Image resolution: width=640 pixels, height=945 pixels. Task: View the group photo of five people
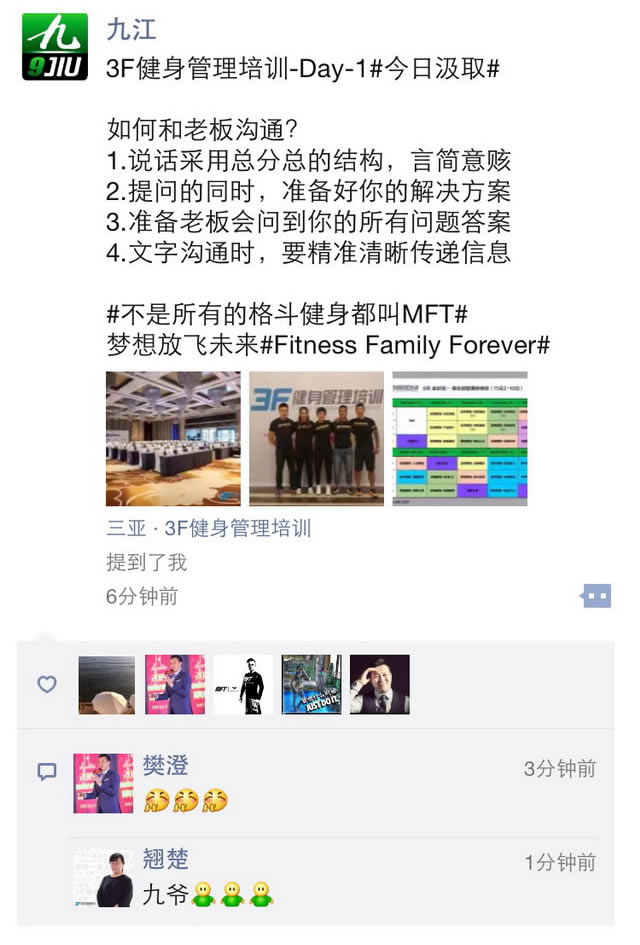(x=316, y=438)
